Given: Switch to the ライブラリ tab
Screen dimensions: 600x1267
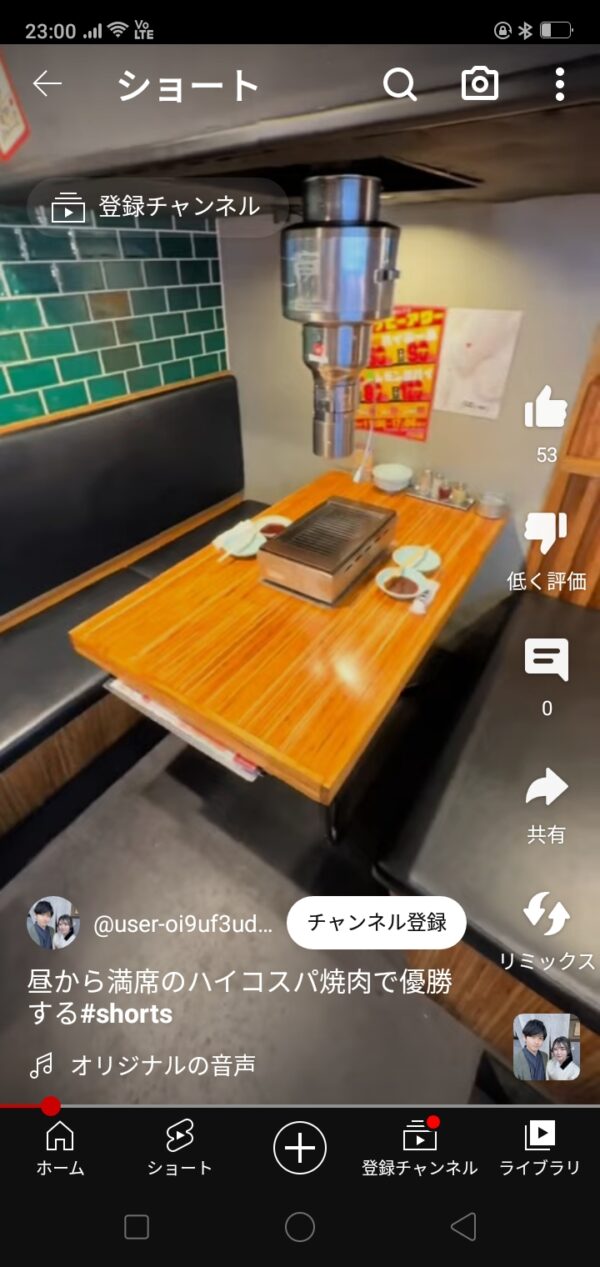Looking at the screenshot, I should pyautogui.click(x=540, y=1148).
